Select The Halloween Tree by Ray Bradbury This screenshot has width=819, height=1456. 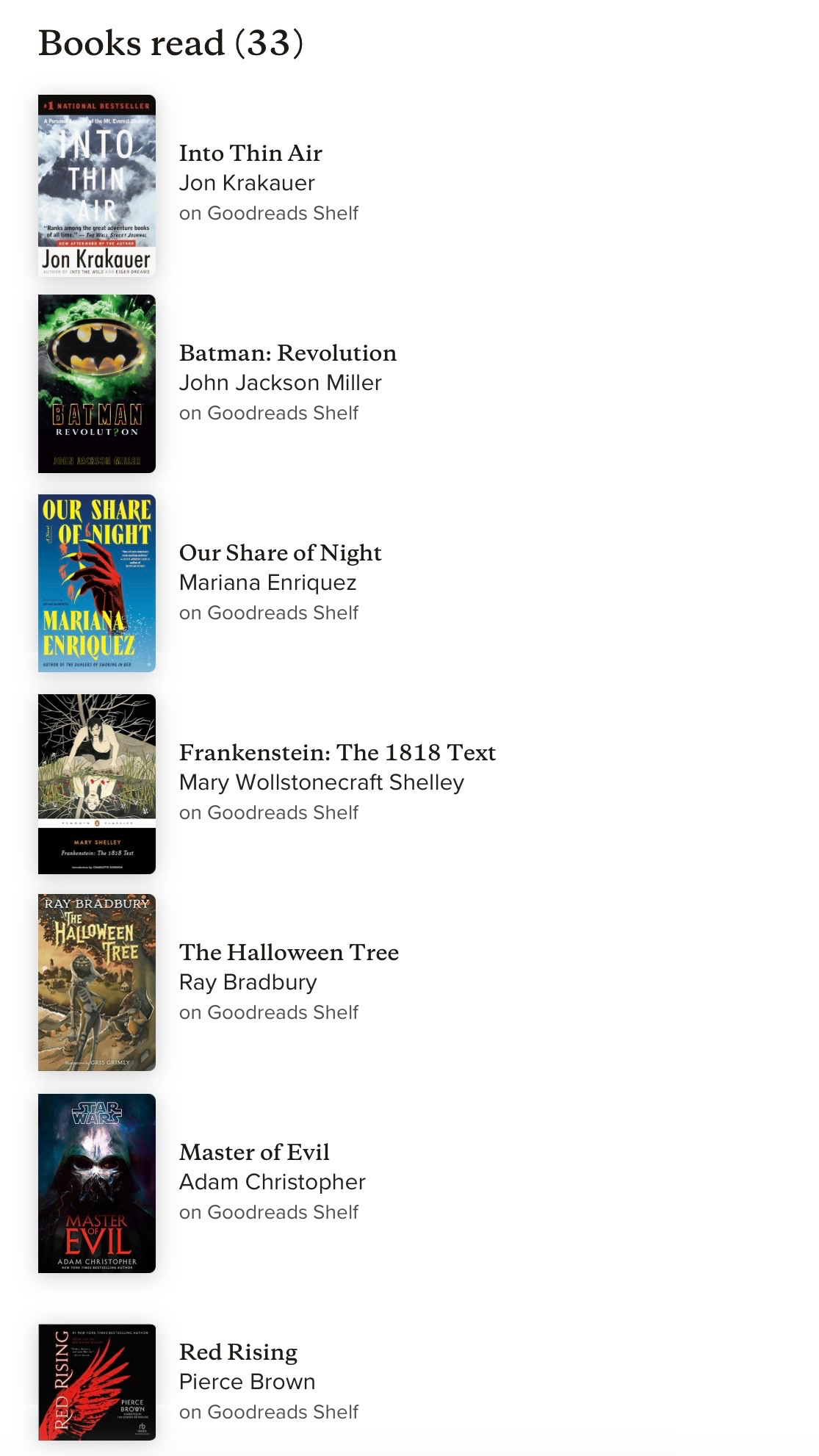pos(289,953)
